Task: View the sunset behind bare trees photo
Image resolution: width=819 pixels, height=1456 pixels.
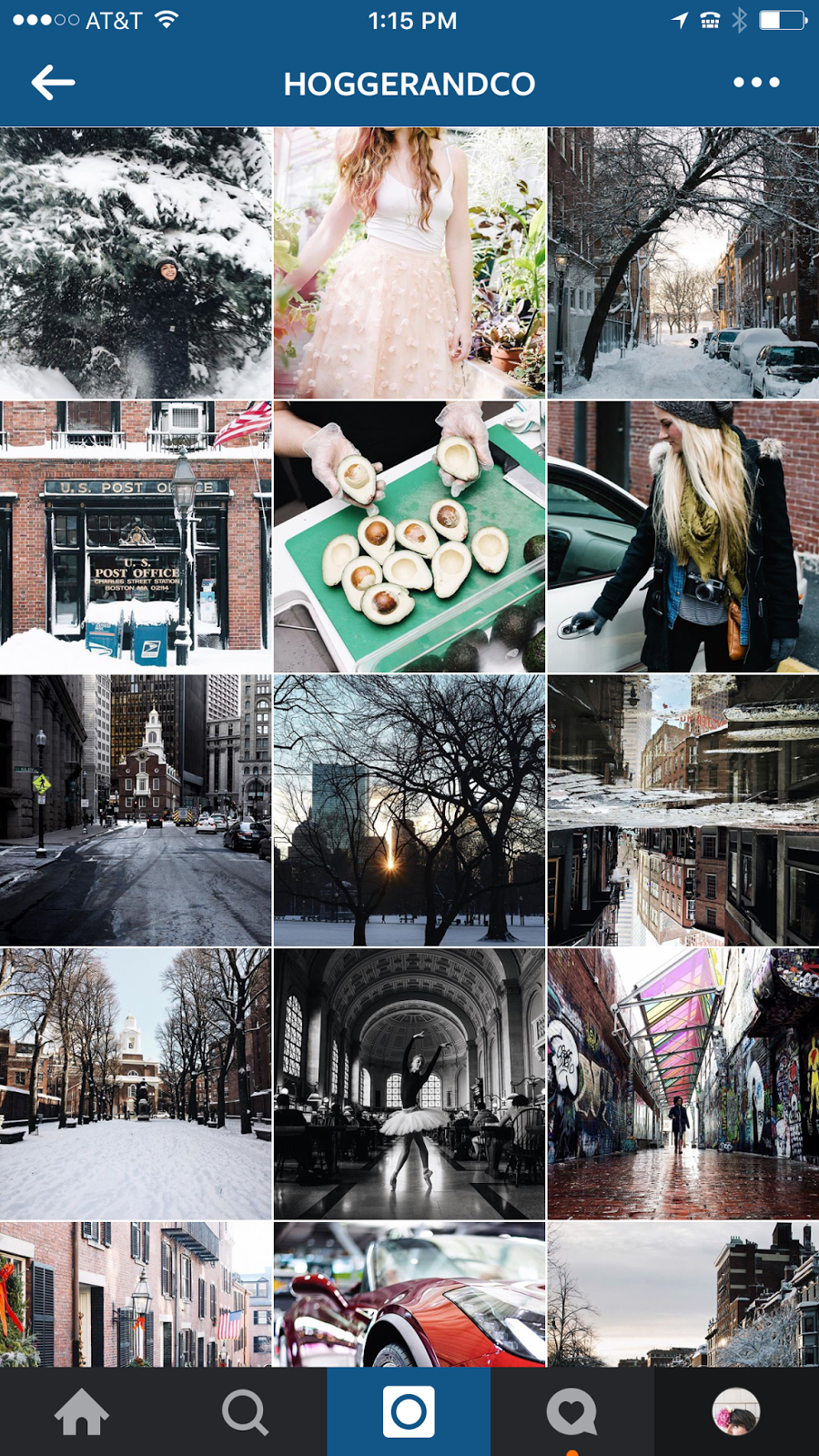Action: click(409, 810)
